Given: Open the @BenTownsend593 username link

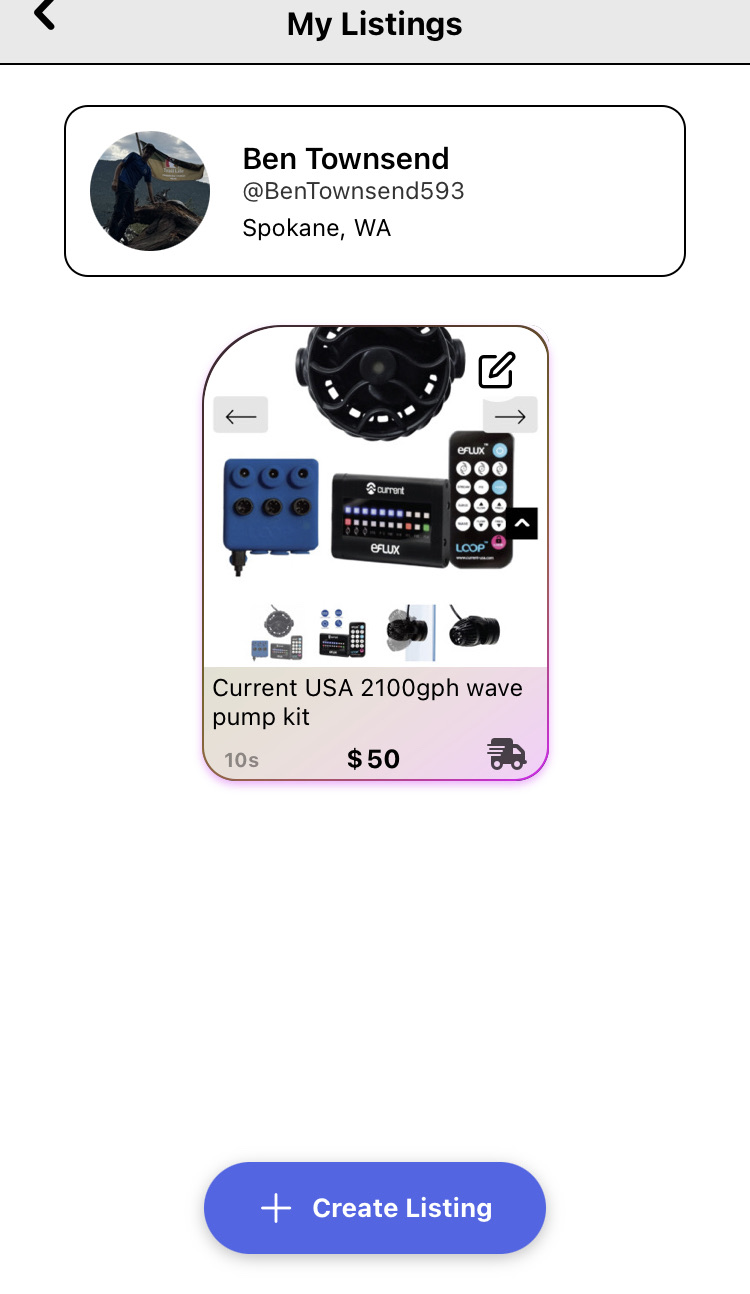Looking at the screenshot, I should pyautogui.click(x=352, y=191).
